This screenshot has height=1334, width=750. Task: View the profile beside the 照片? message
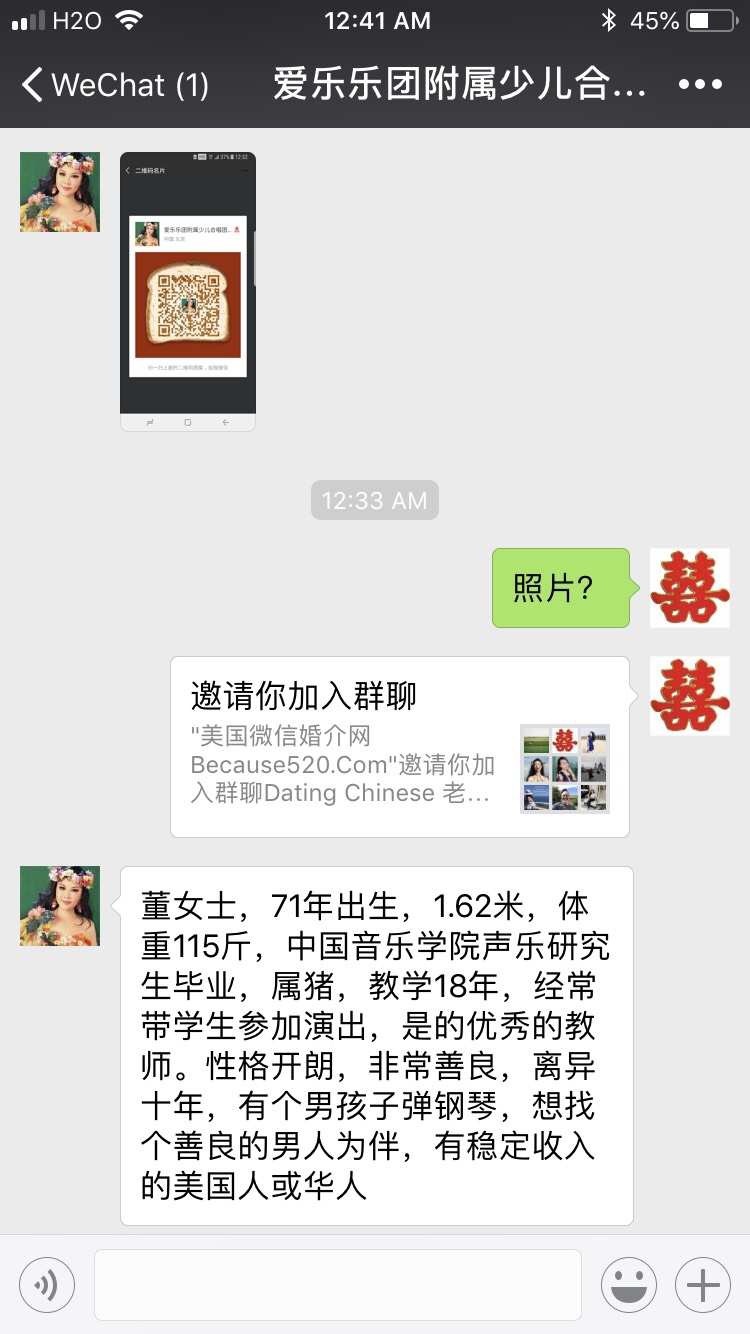pyautogui.click(x=690, y=588)
